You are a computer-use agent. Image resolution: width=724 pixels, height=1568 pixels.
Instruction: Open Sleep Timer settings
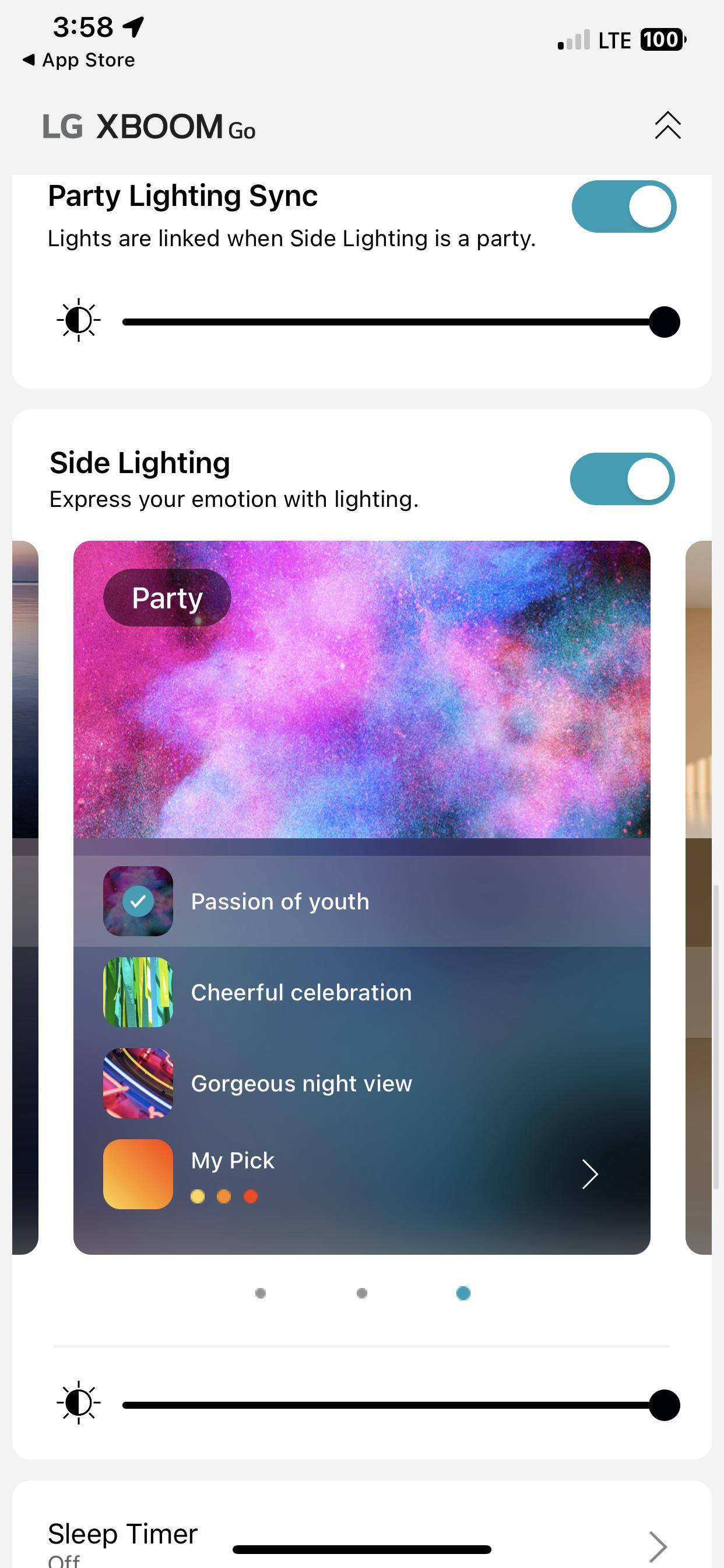pyautogui.click(x=361, y=1540)
